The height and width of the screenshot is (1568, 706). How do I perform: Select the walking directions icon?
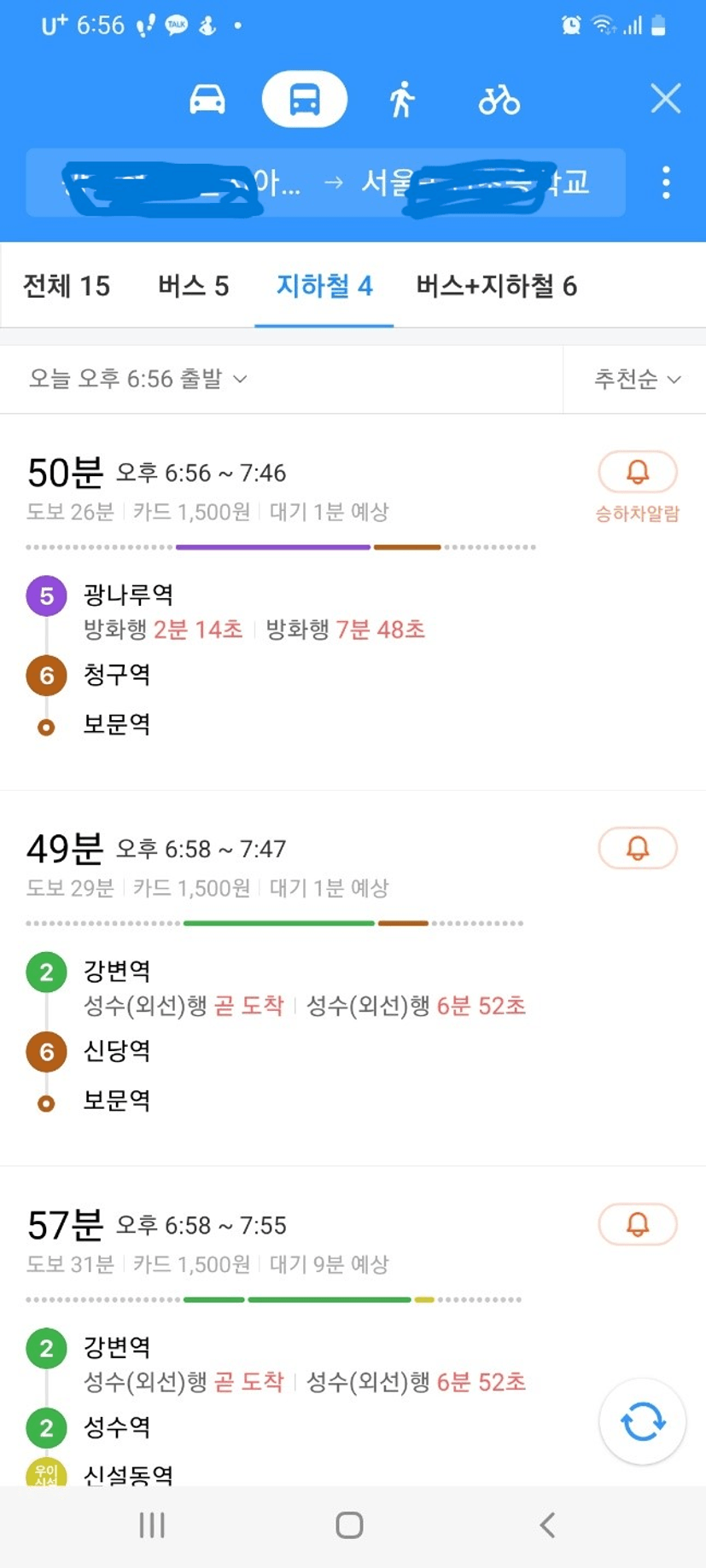coord(402,100)
